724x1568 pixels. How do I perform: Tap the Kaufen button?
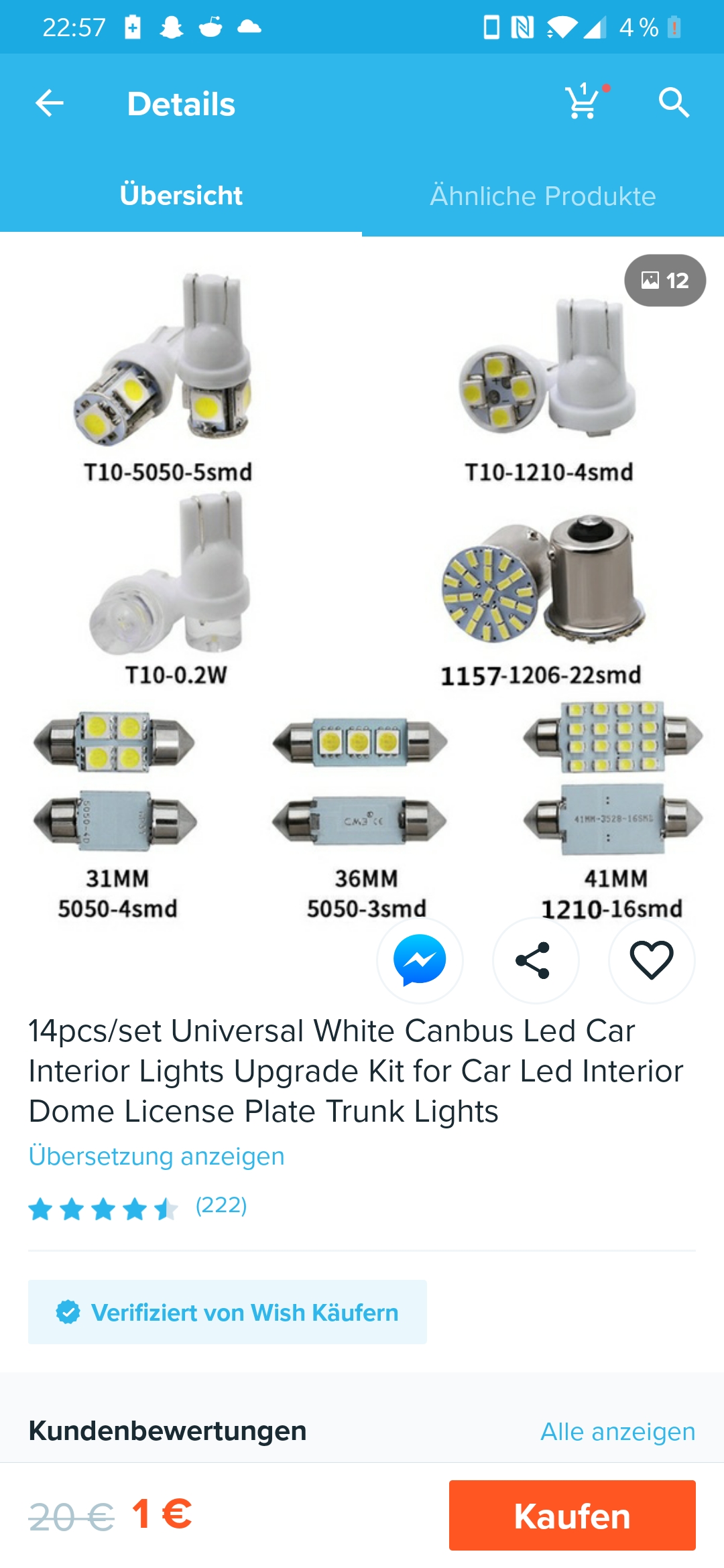tap(572, 1516)
